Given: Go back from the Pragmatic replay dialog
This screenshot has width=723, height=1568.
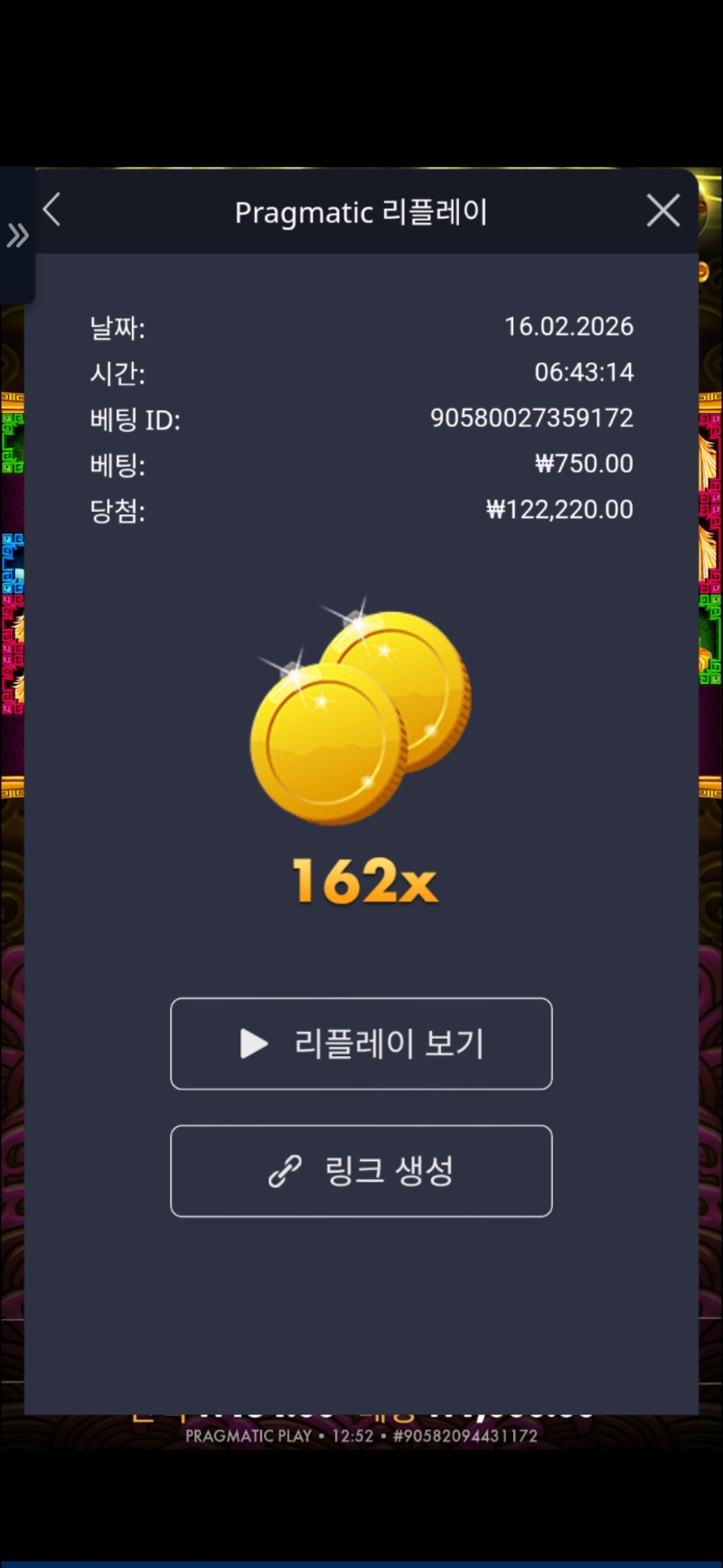Looking at the screenshot, I should (x=52, y=211).
